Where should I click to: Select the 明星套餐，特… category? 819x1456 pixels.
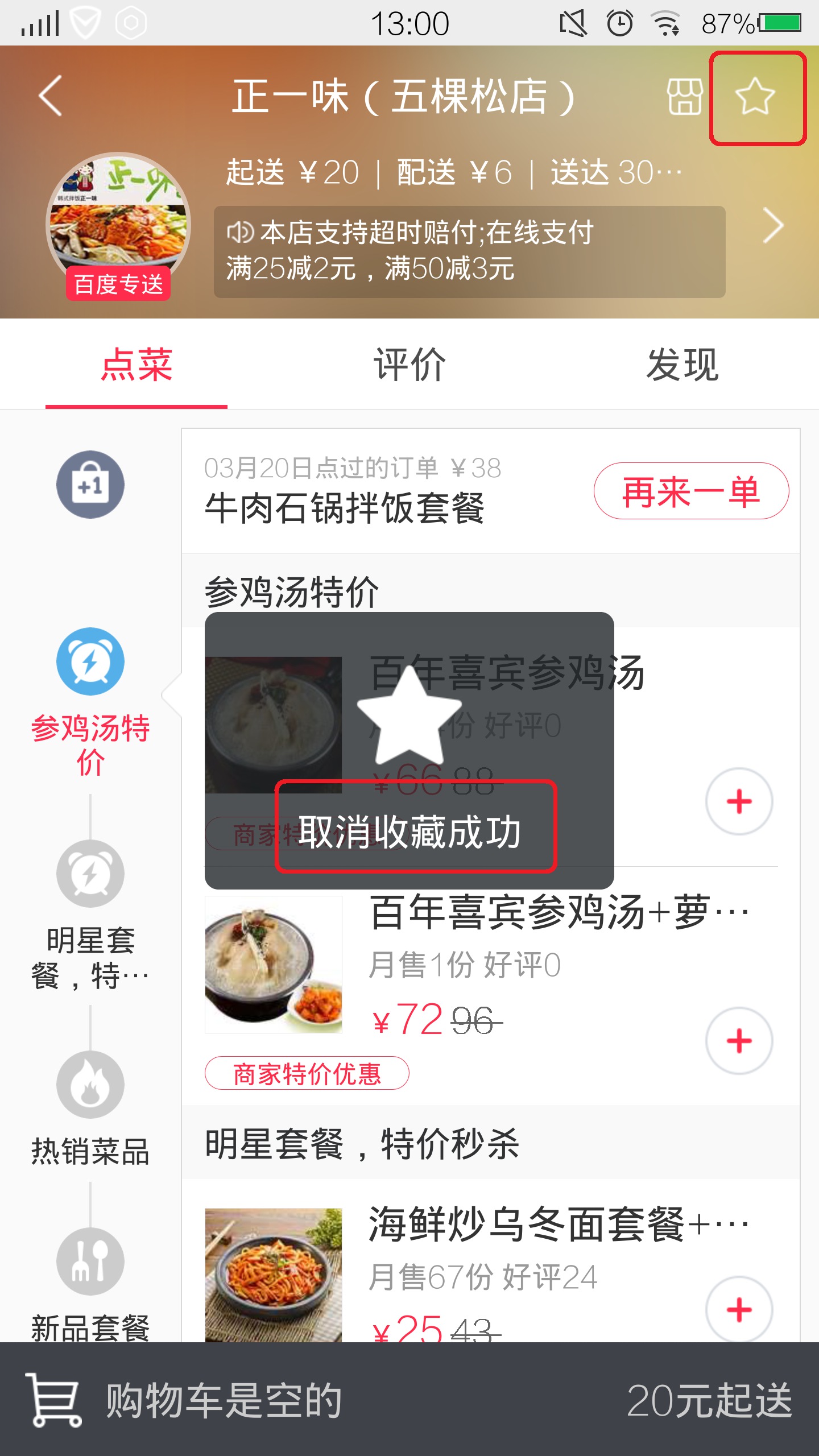click(90, 916)
